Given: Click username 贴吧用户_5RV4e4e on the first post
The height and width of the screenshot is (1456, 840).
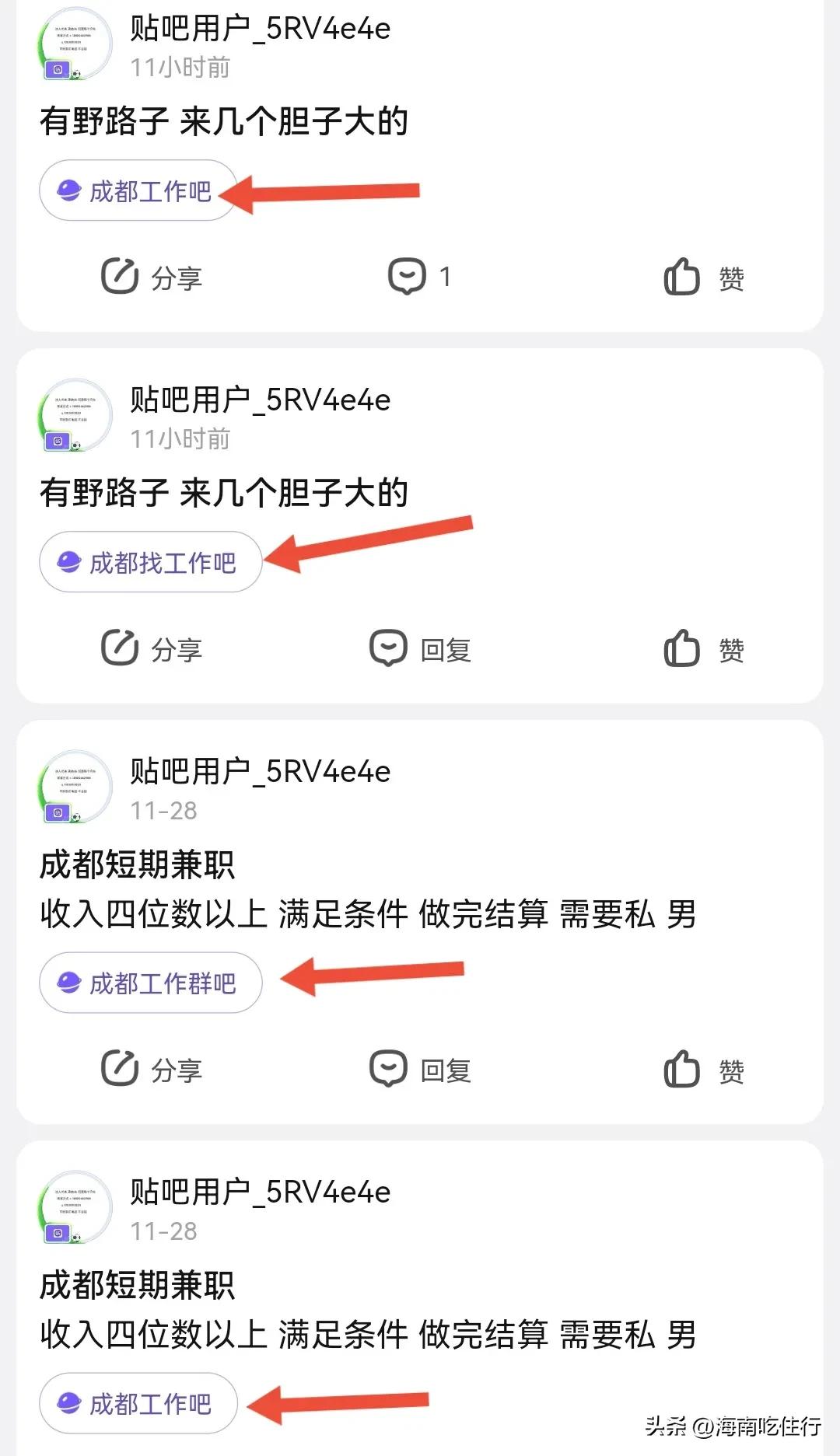Looking at the screenshot, I should coord(258,30).
